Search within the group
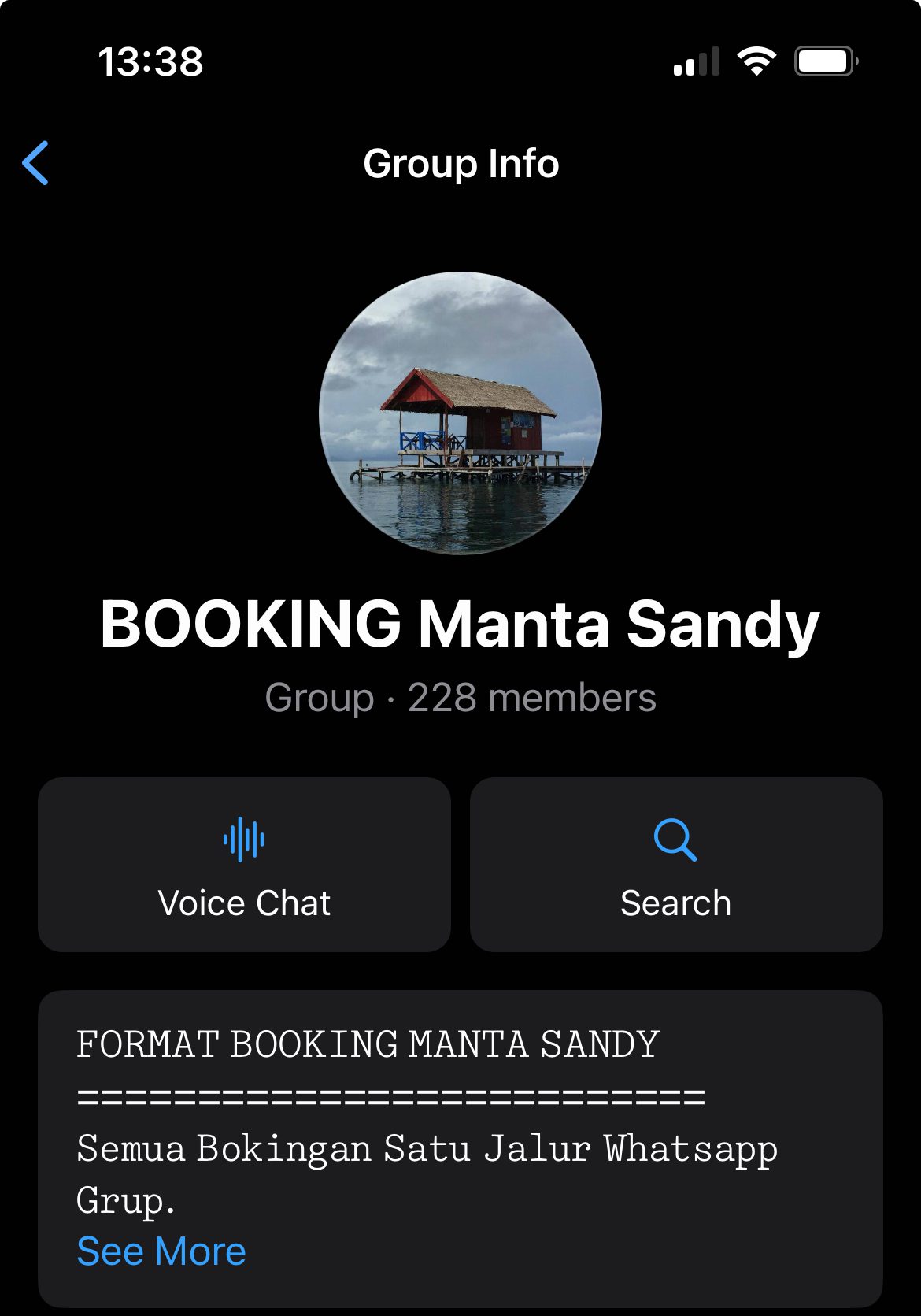This screenshot has height=1316, width=921. coord(676,865)
